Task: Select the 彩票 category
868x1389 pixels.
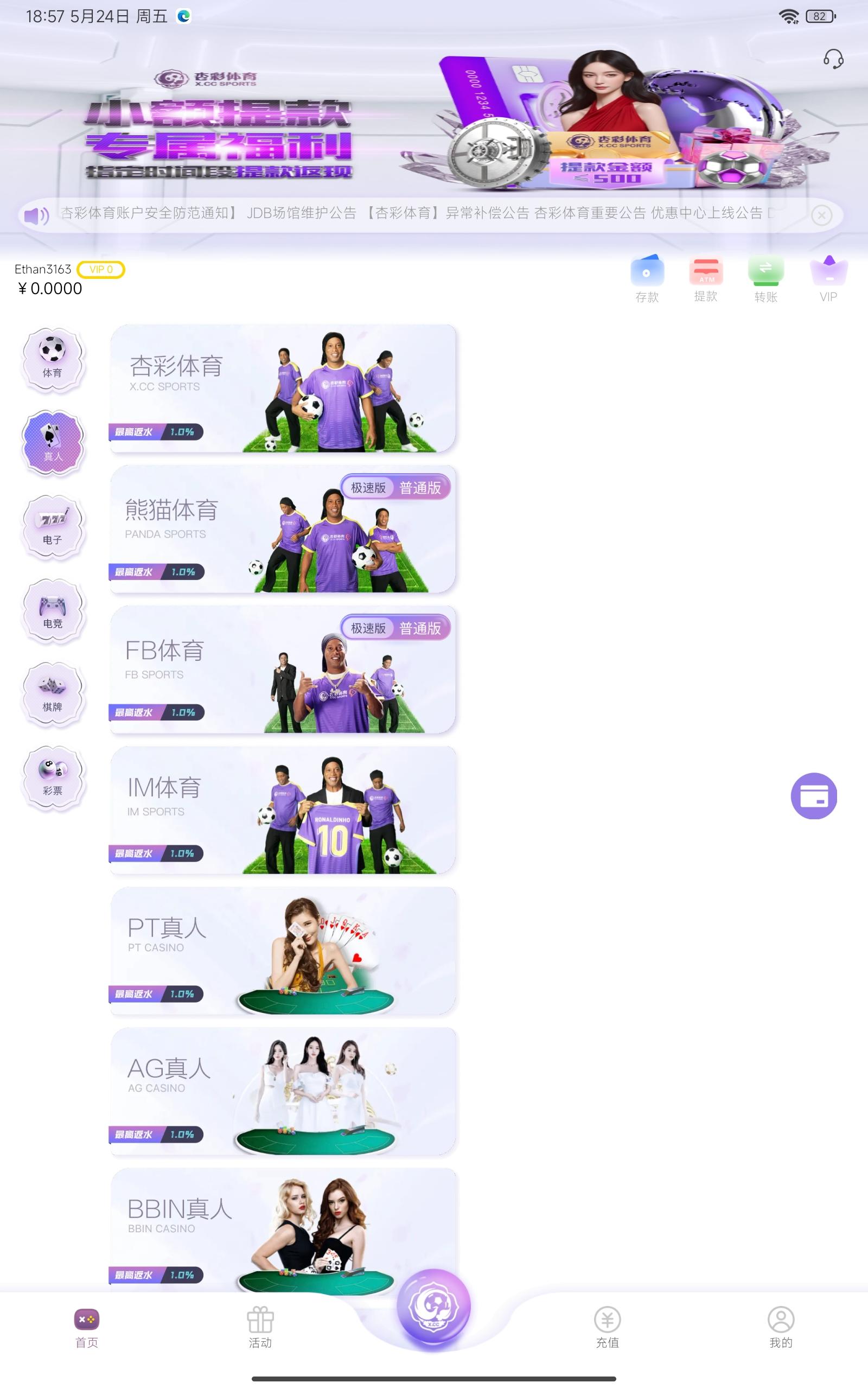Action: pyautogui.click(x=53, y=776)
